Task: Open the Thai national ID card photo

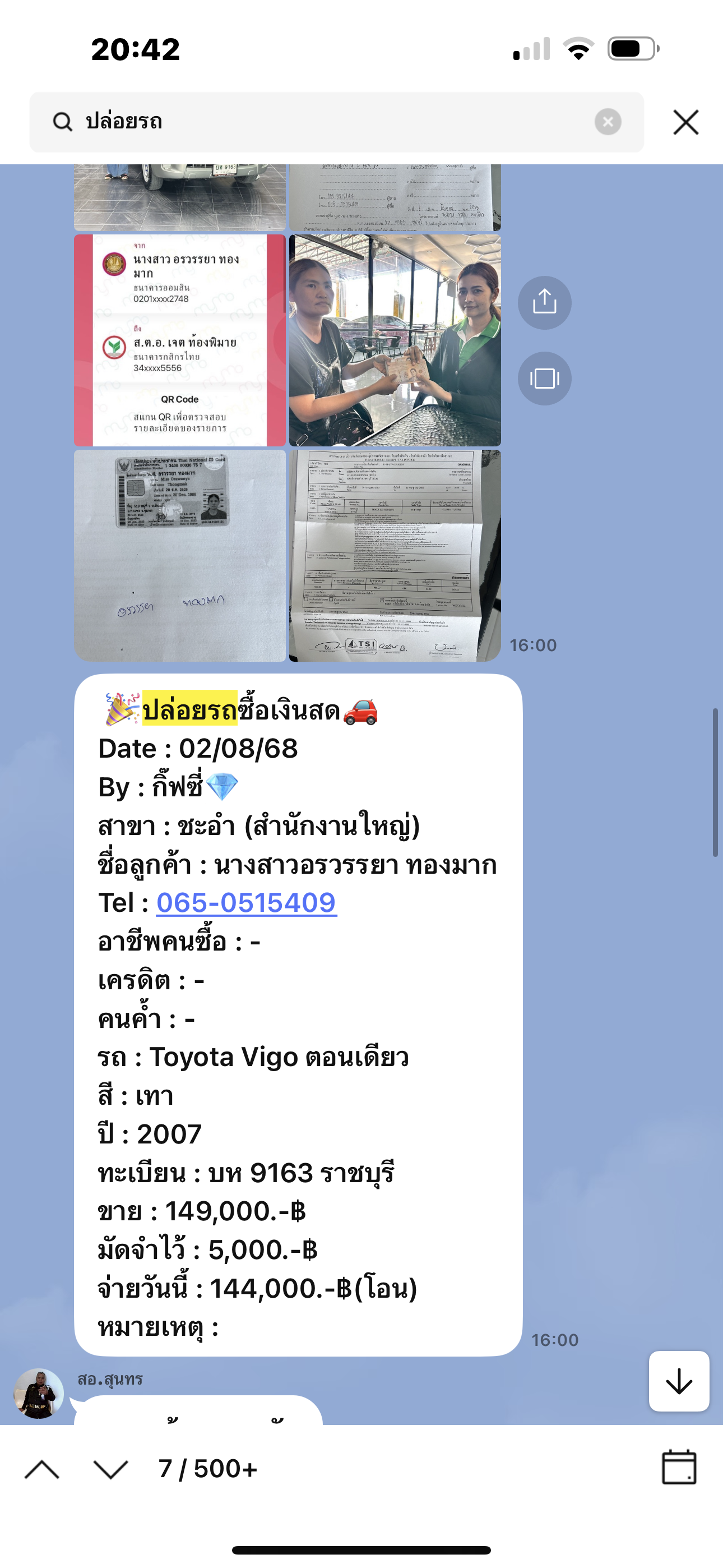Action: pyautogui.click(x=179, y=555)
